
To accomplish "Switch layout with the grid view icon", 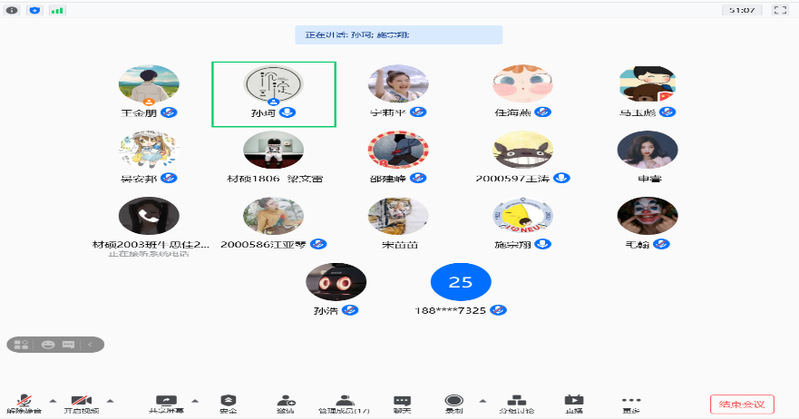I will [21, 344].
